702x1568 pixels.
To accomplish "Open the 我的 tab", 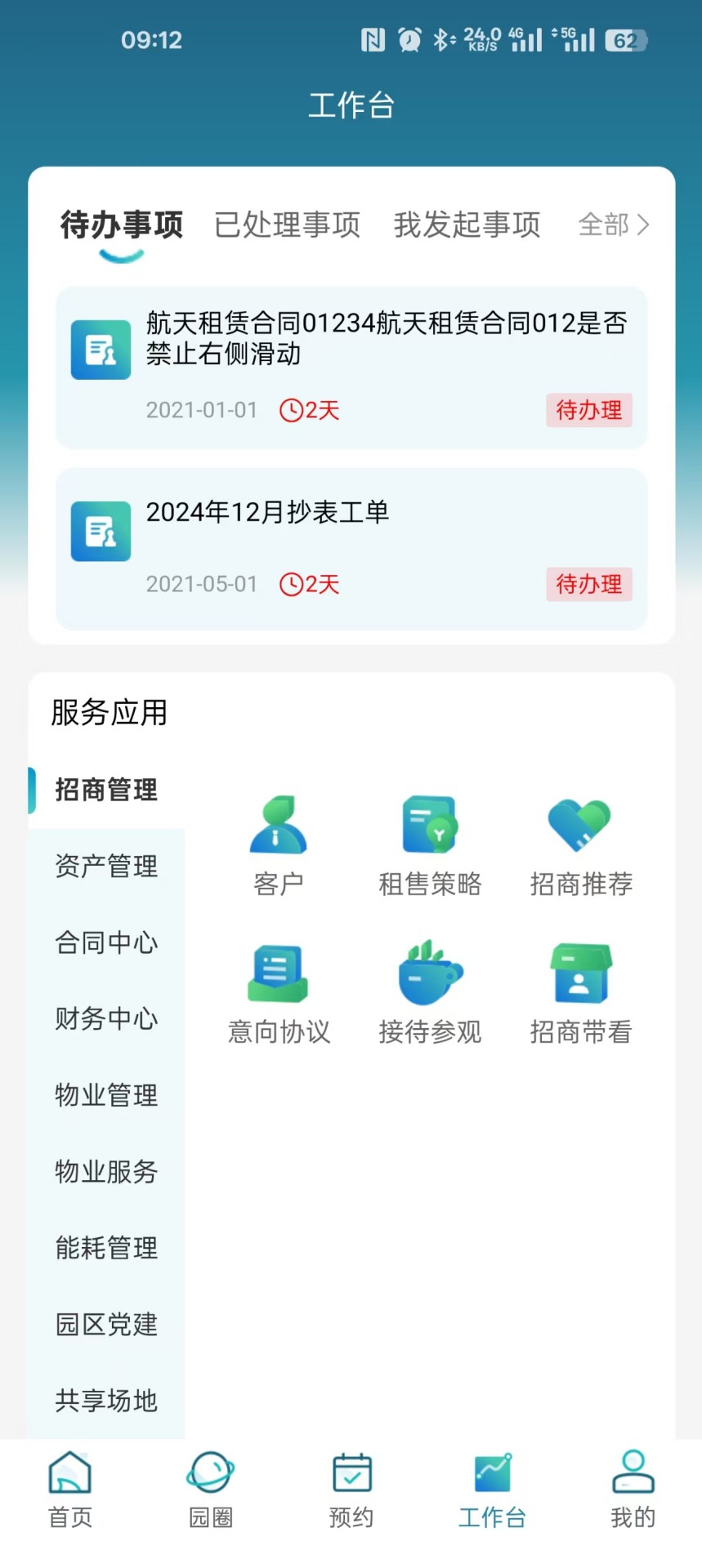I will [x=633, y=1490].
